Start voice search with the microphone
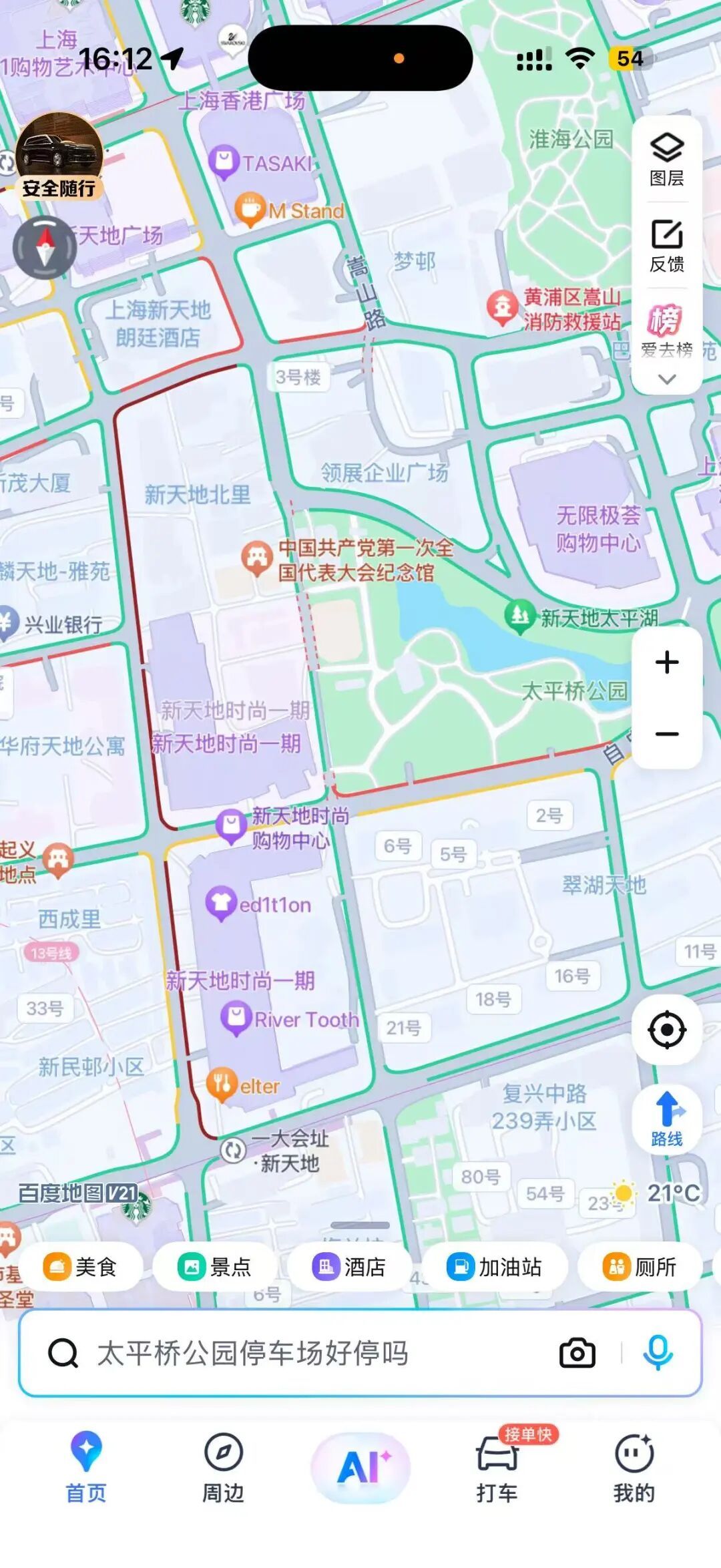 [658, 1354]
